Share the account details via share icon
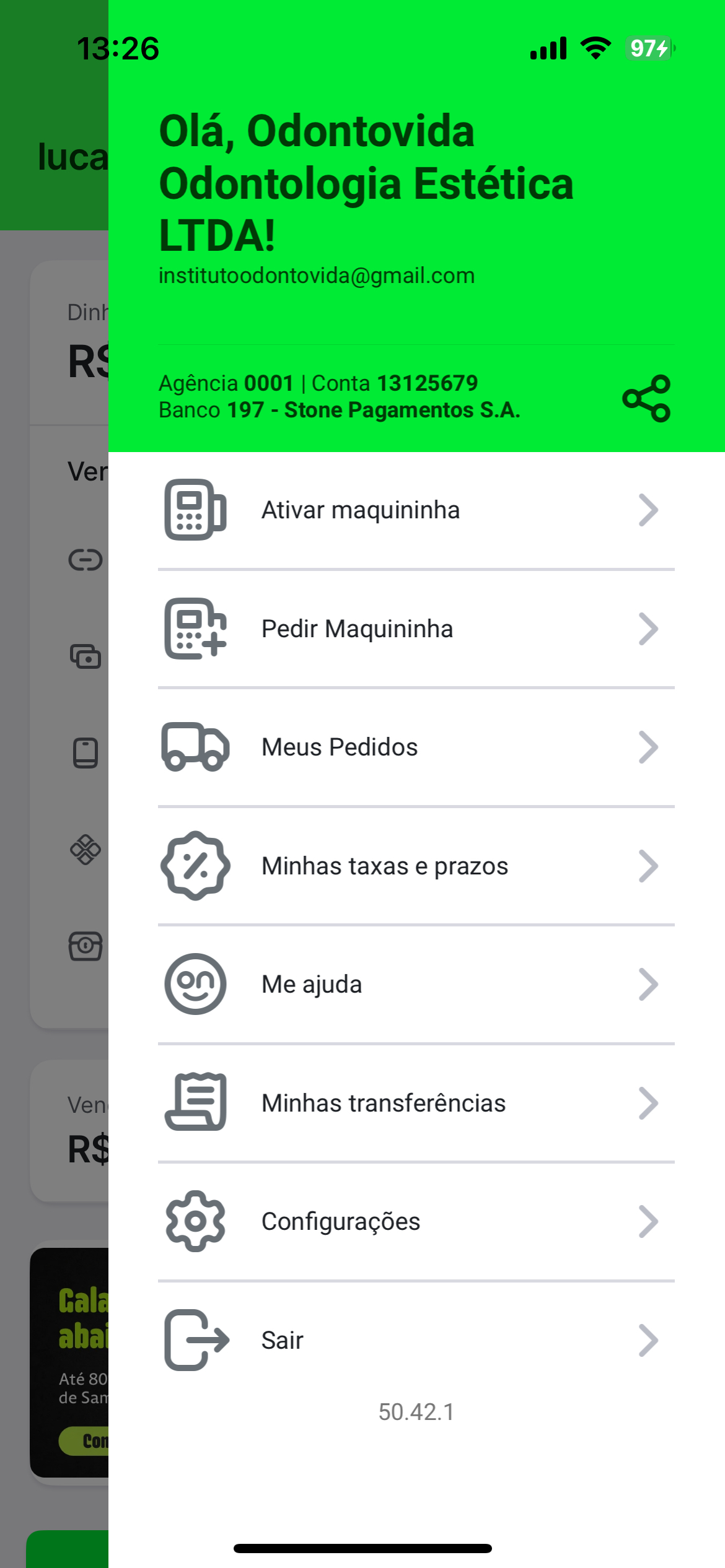This screenshot has width=725, height=1568. (646, 398)
